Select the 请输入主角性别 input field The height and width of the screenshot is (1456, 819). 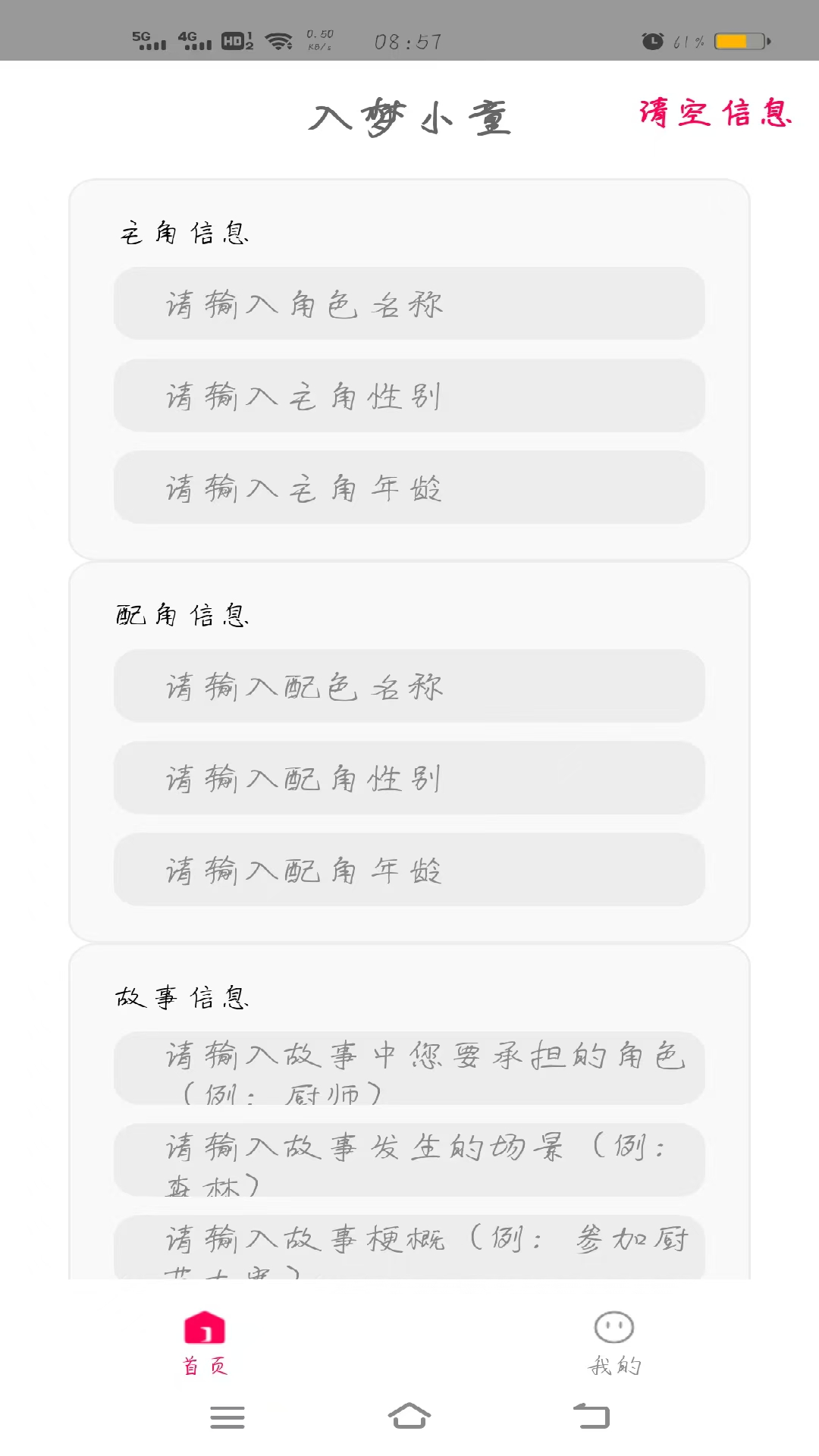pyautogui.click(x=409, y=396)
